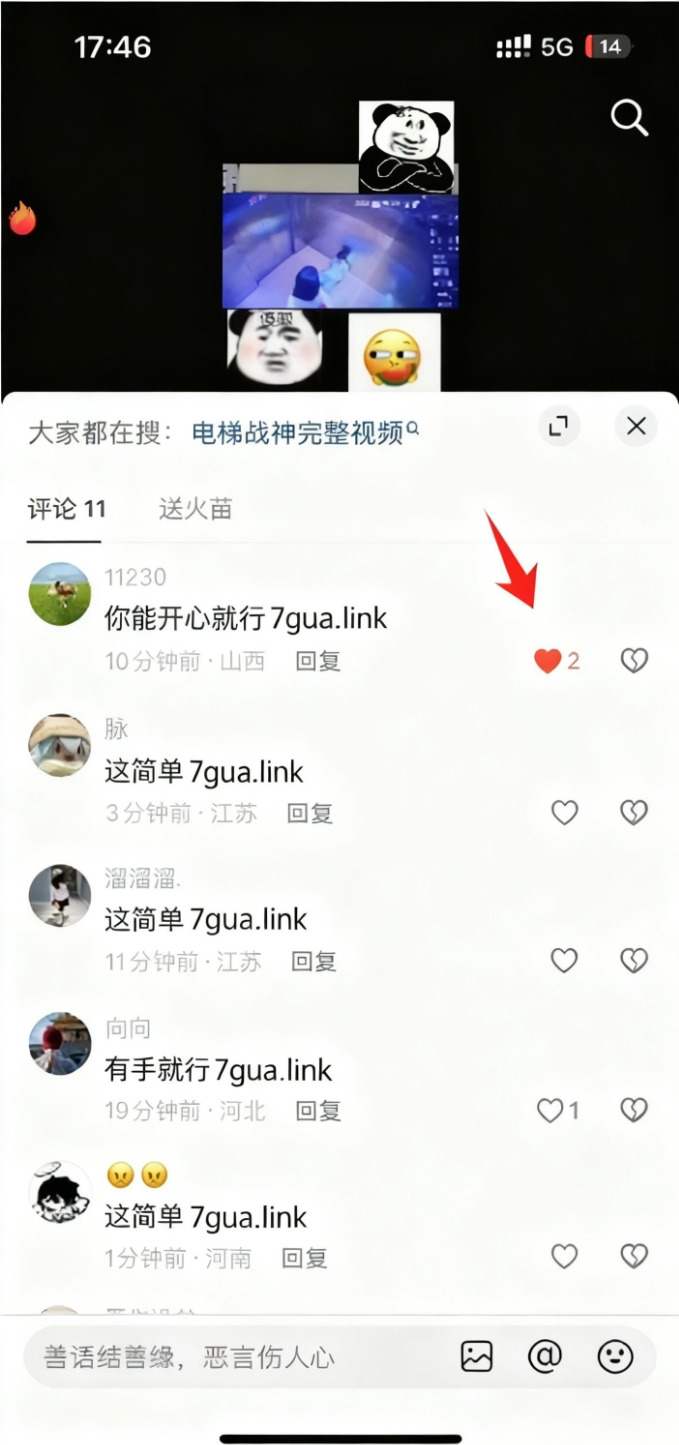
Task: Close the comments panel
Action: (x=636, y=427)
